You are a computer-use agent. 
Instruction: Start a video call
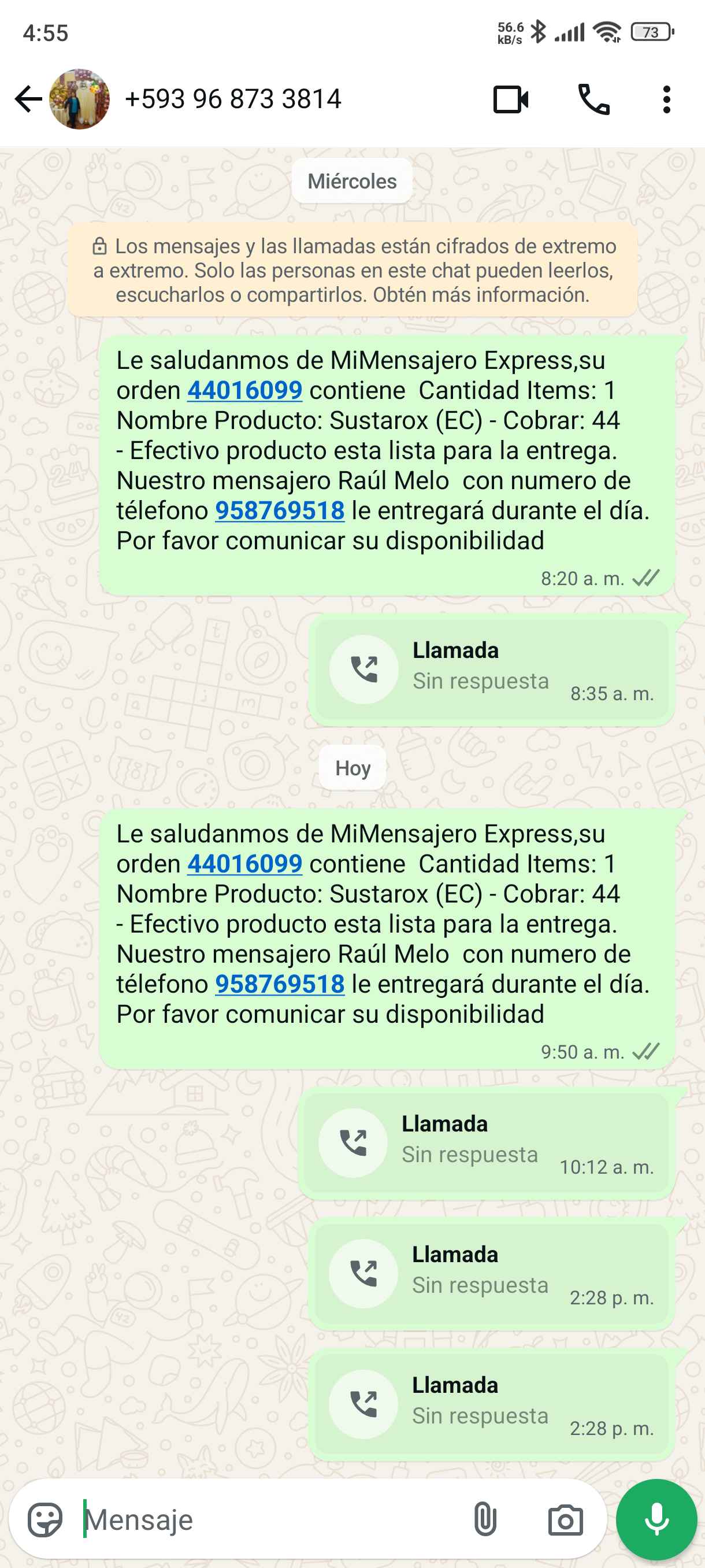(x=510, y=100)
